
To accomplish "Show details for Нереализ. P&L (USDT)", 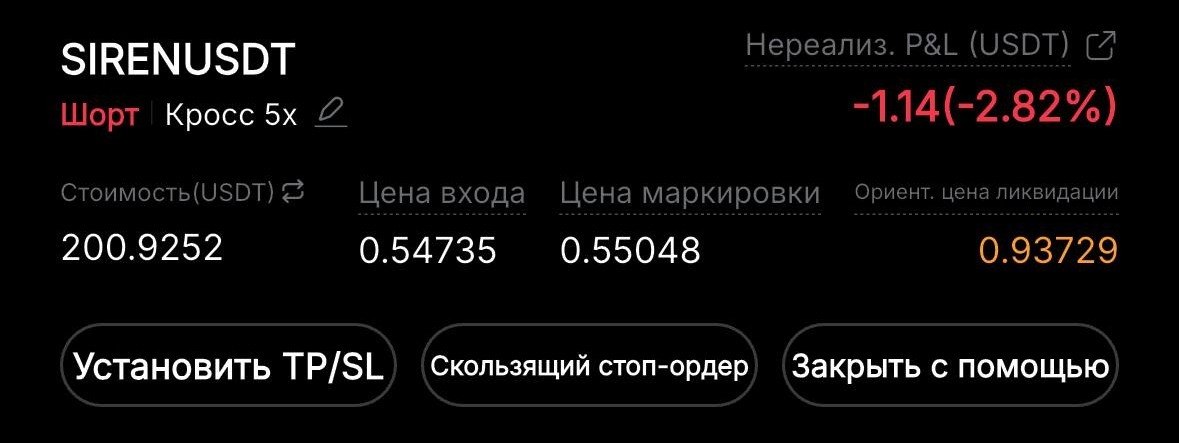I will [x=908, y=46].
